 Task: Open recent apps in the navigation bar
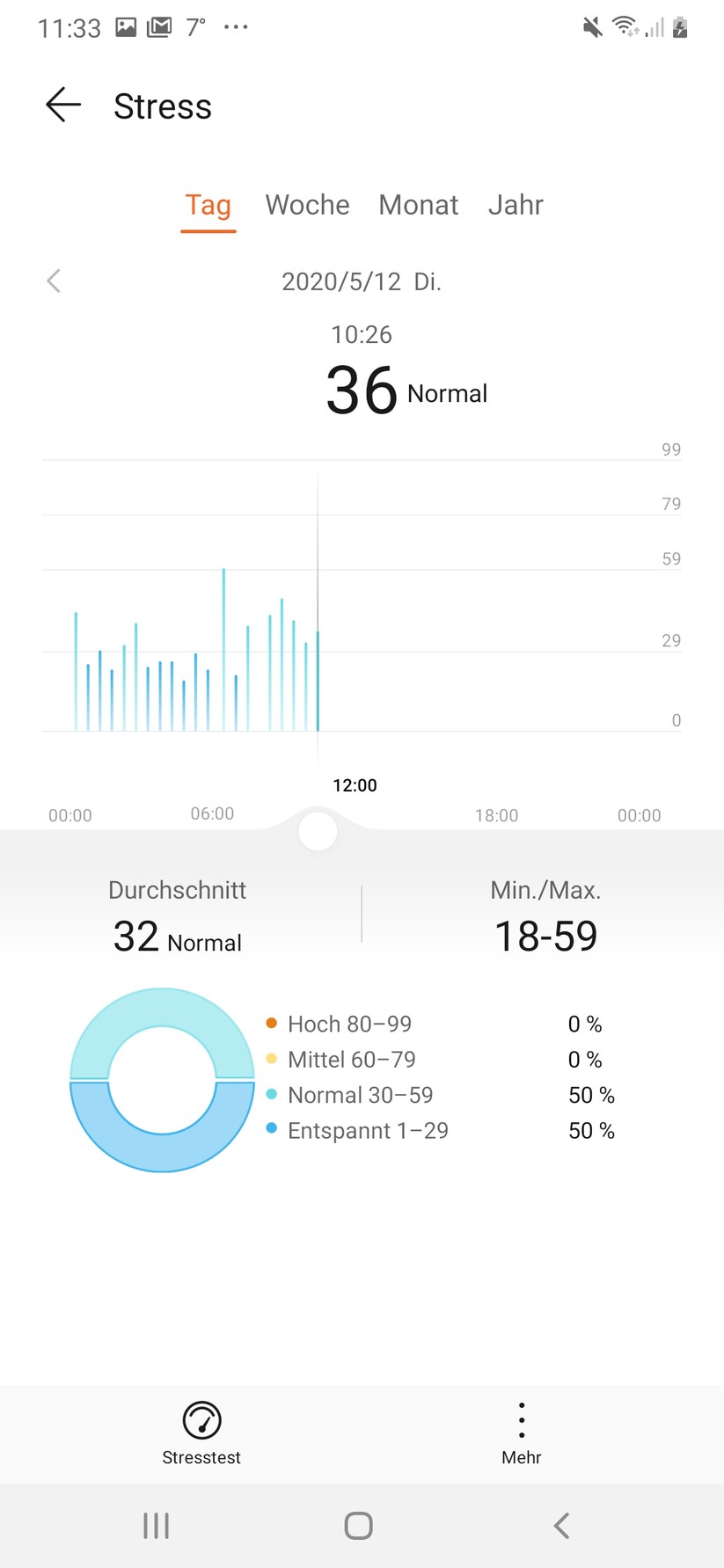[156, 1526]
